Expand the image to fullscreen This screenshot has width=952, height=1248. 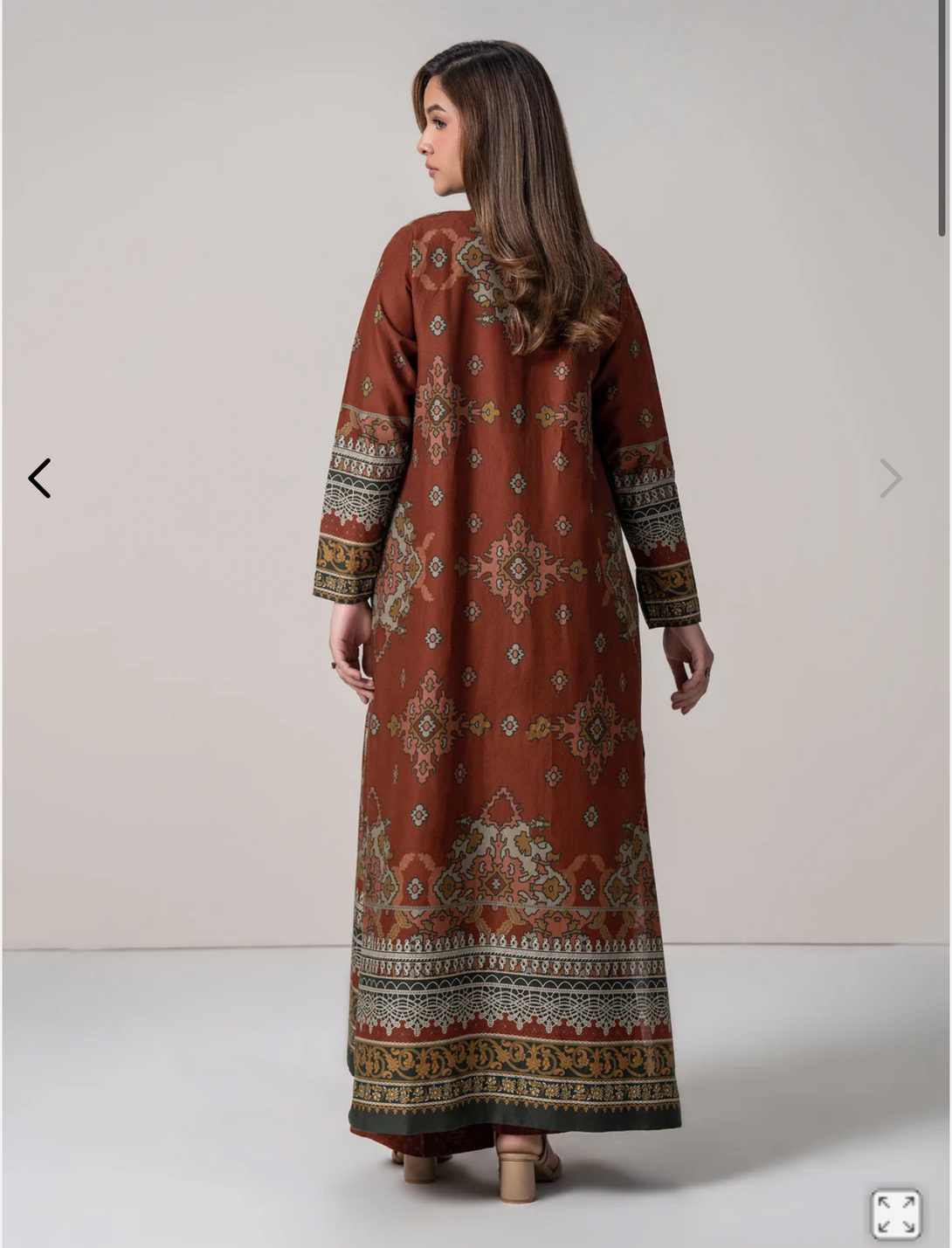[x=896, y=1214]
